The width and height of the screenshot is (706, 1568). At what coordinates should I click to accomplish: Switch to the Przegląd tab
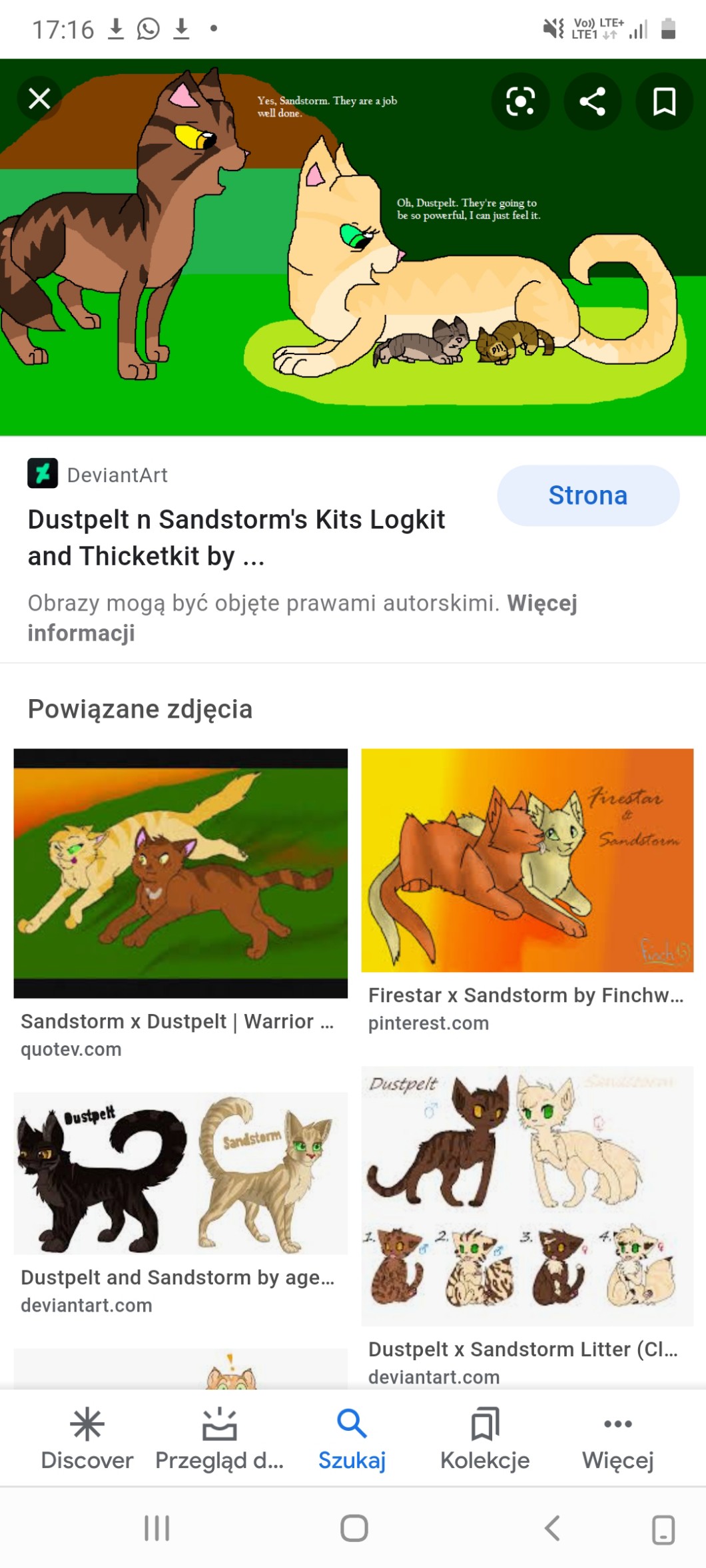(x=219, y=1439)
